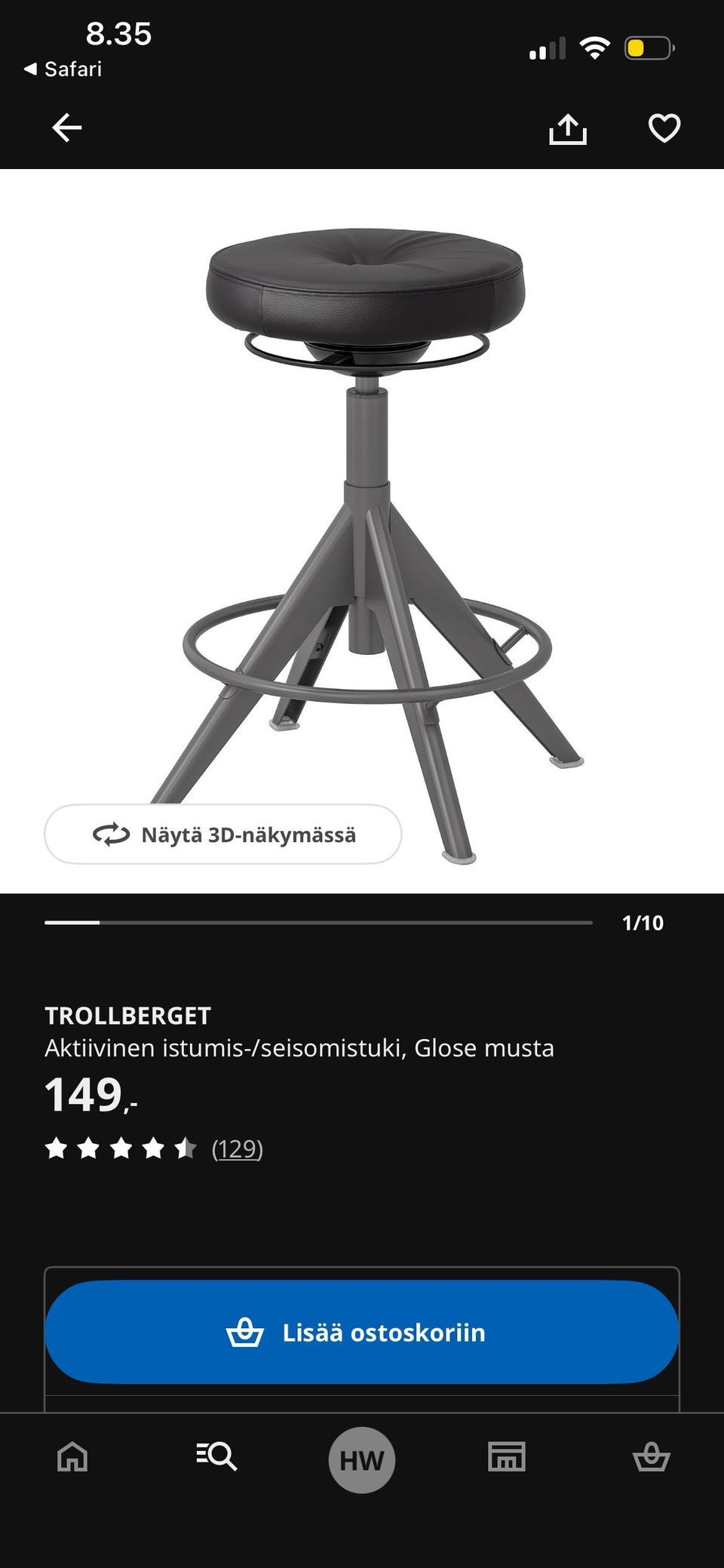Open the shopping cart icon
Screen dimensions: 724x1568
pyautogui.click(x=652, y=1458)
